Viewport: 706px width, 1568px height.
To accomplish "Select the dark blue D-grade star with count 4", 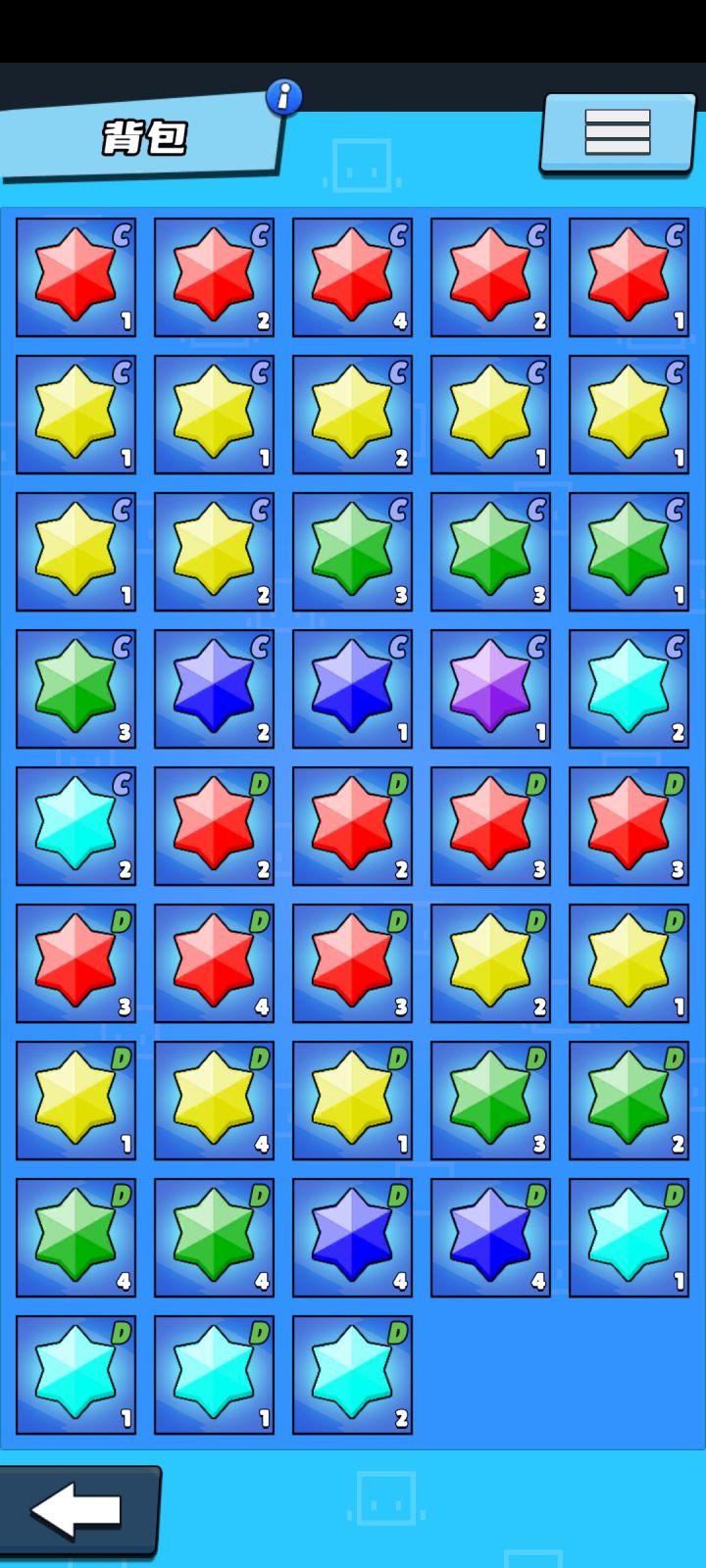I will pyautogui.click(x=351, y=1237).
